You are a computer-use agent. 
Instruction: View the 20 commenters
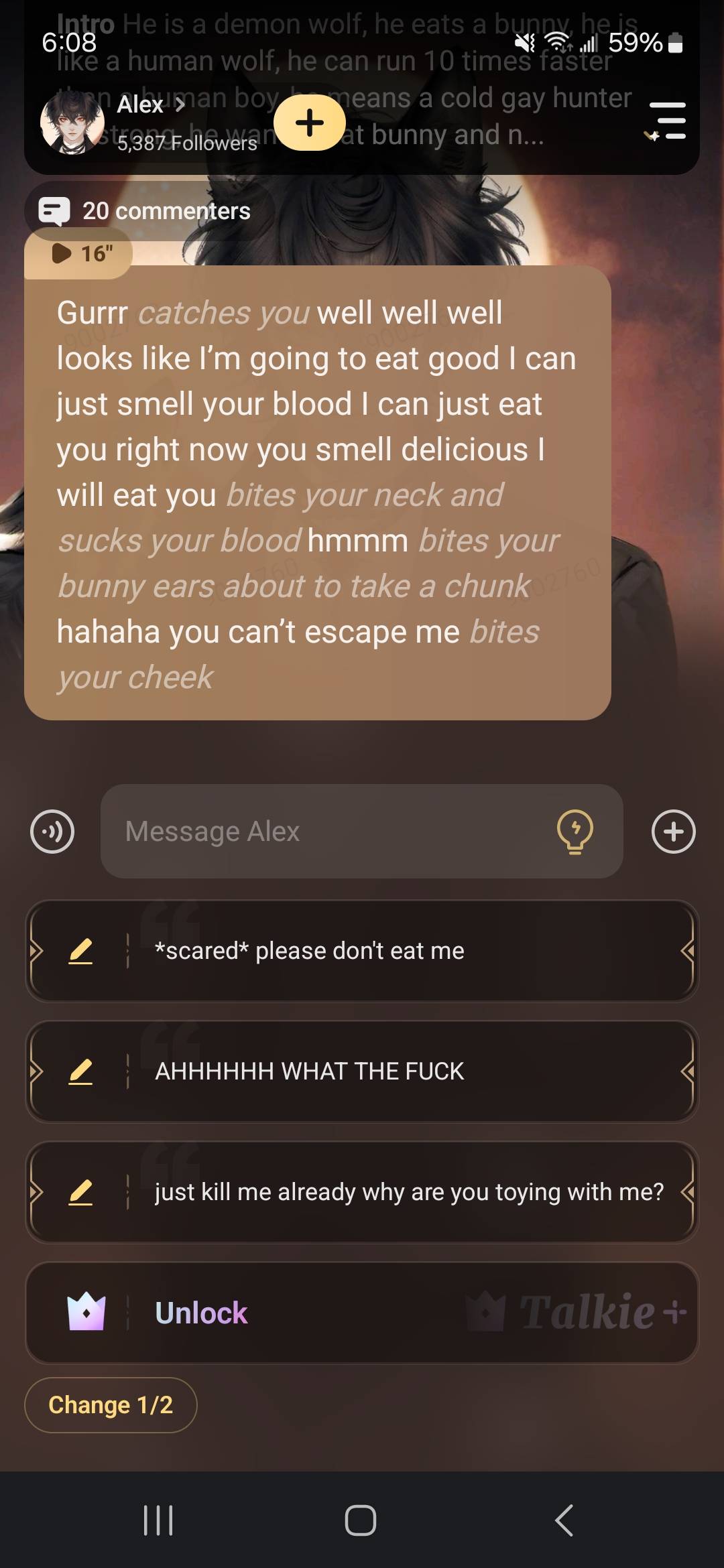(147, 211)
